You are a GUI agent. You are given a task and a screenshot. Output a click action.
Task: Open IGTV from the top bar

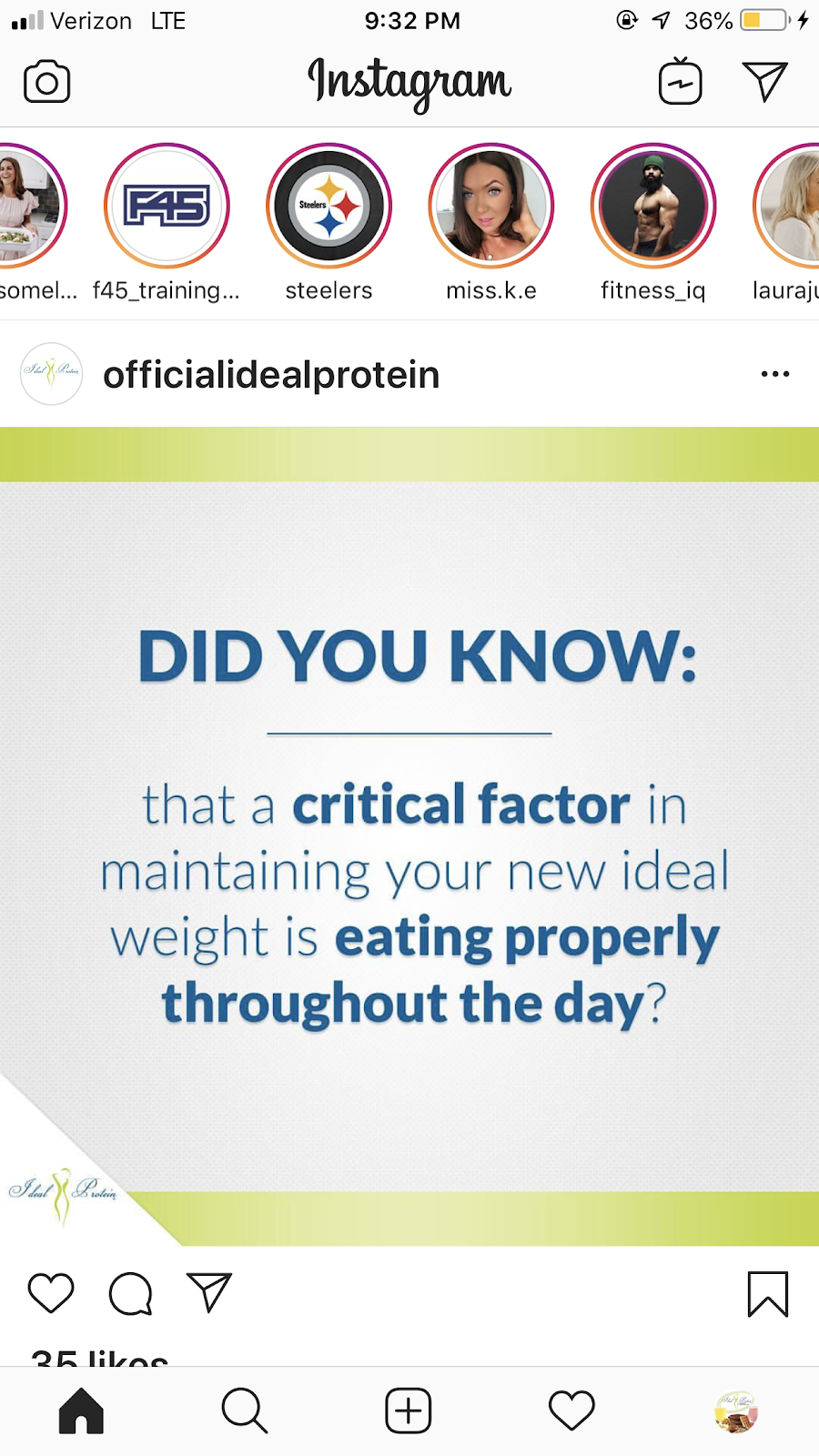(680, 82)
